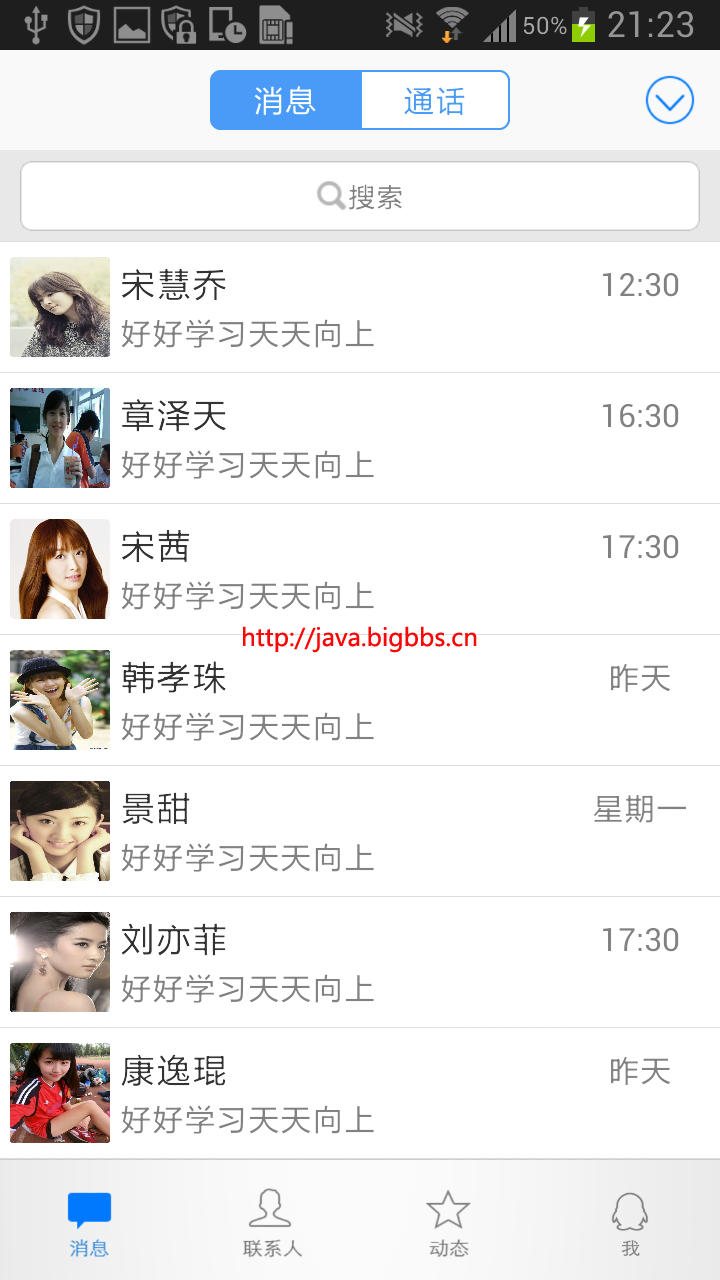
Task: Switch to the 通话 segment
Action: [435, 101]
